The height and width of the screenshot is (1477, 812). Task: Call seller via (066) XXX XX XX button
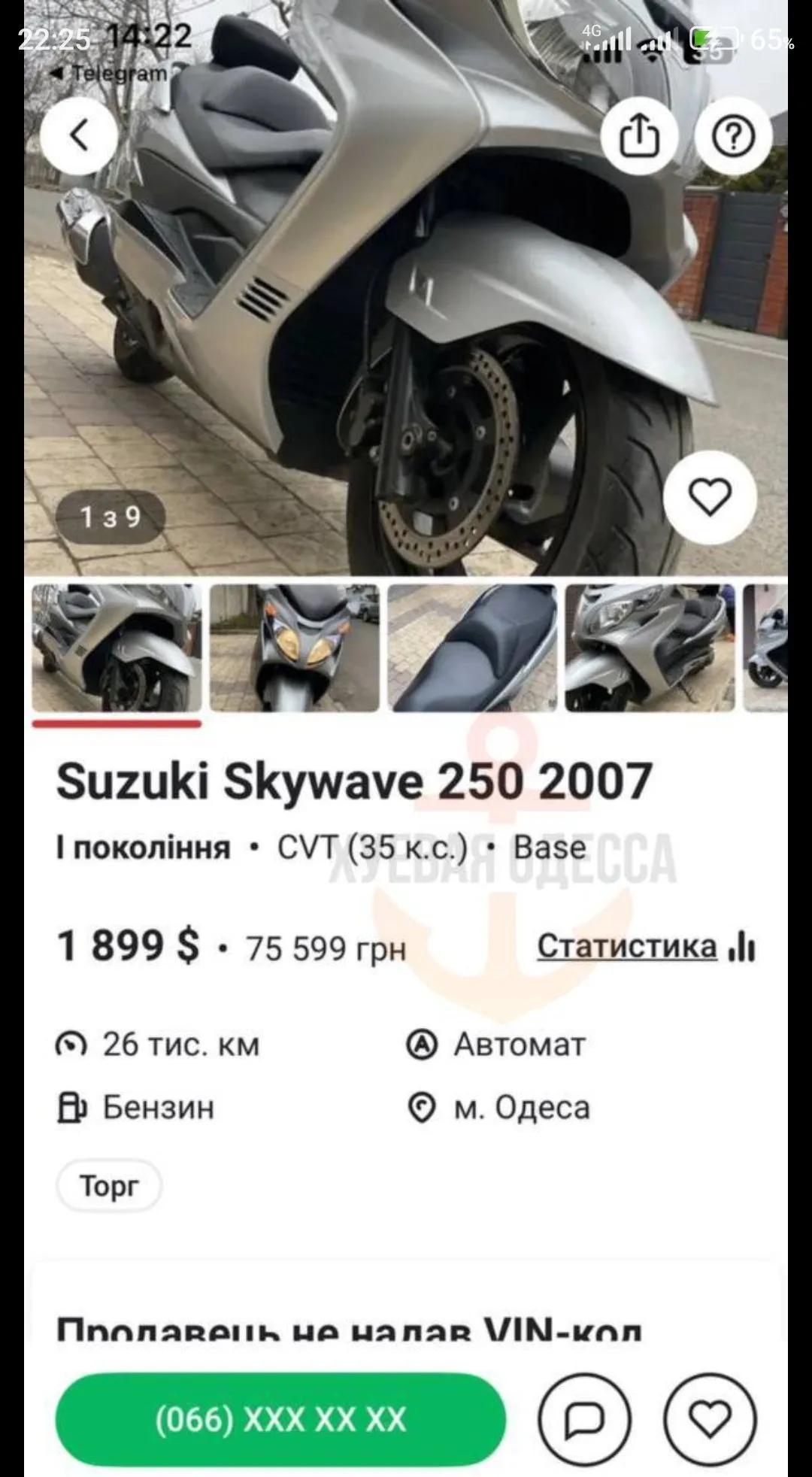(x=280, y=1419)
